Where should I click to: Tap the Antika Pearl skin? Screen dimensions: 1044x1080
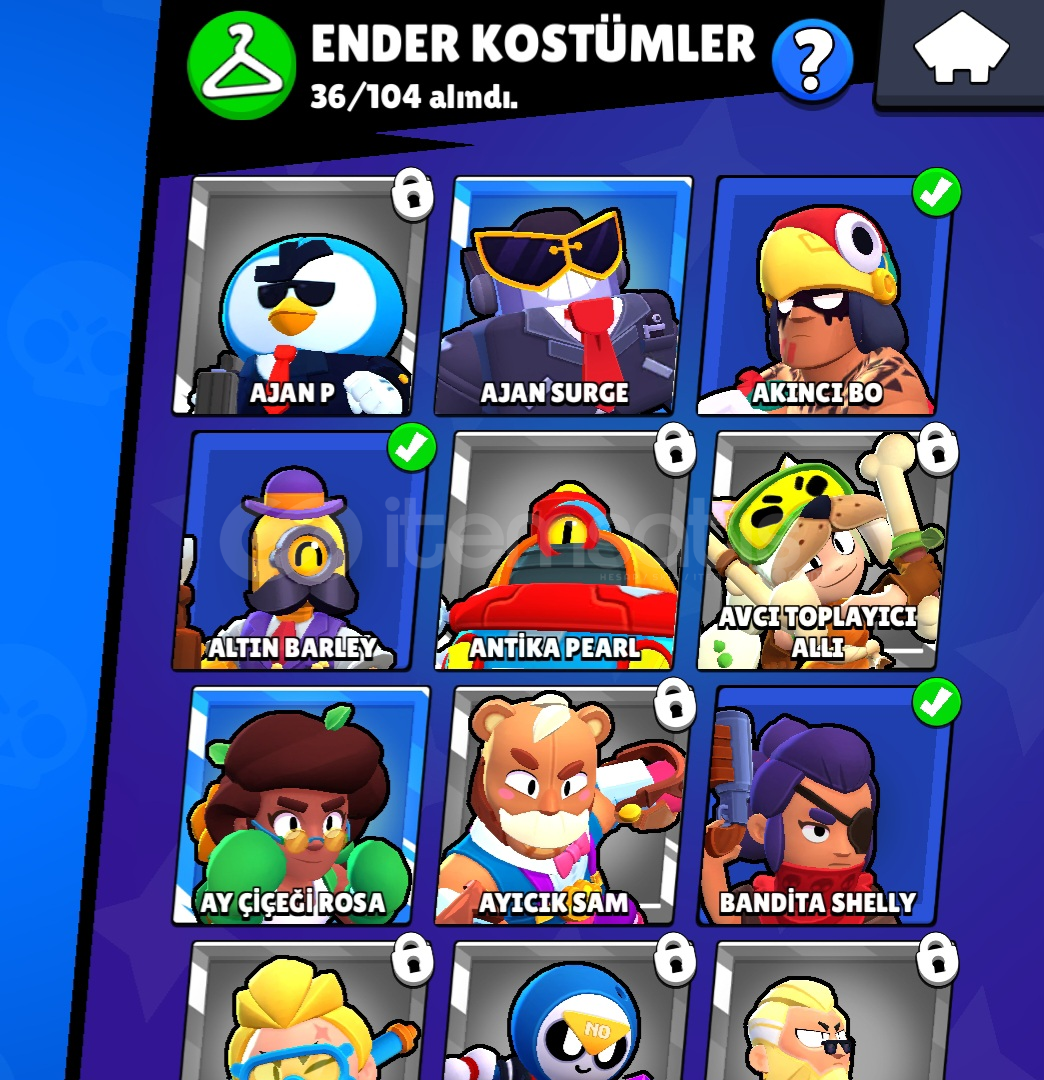(x=562, y=550)
